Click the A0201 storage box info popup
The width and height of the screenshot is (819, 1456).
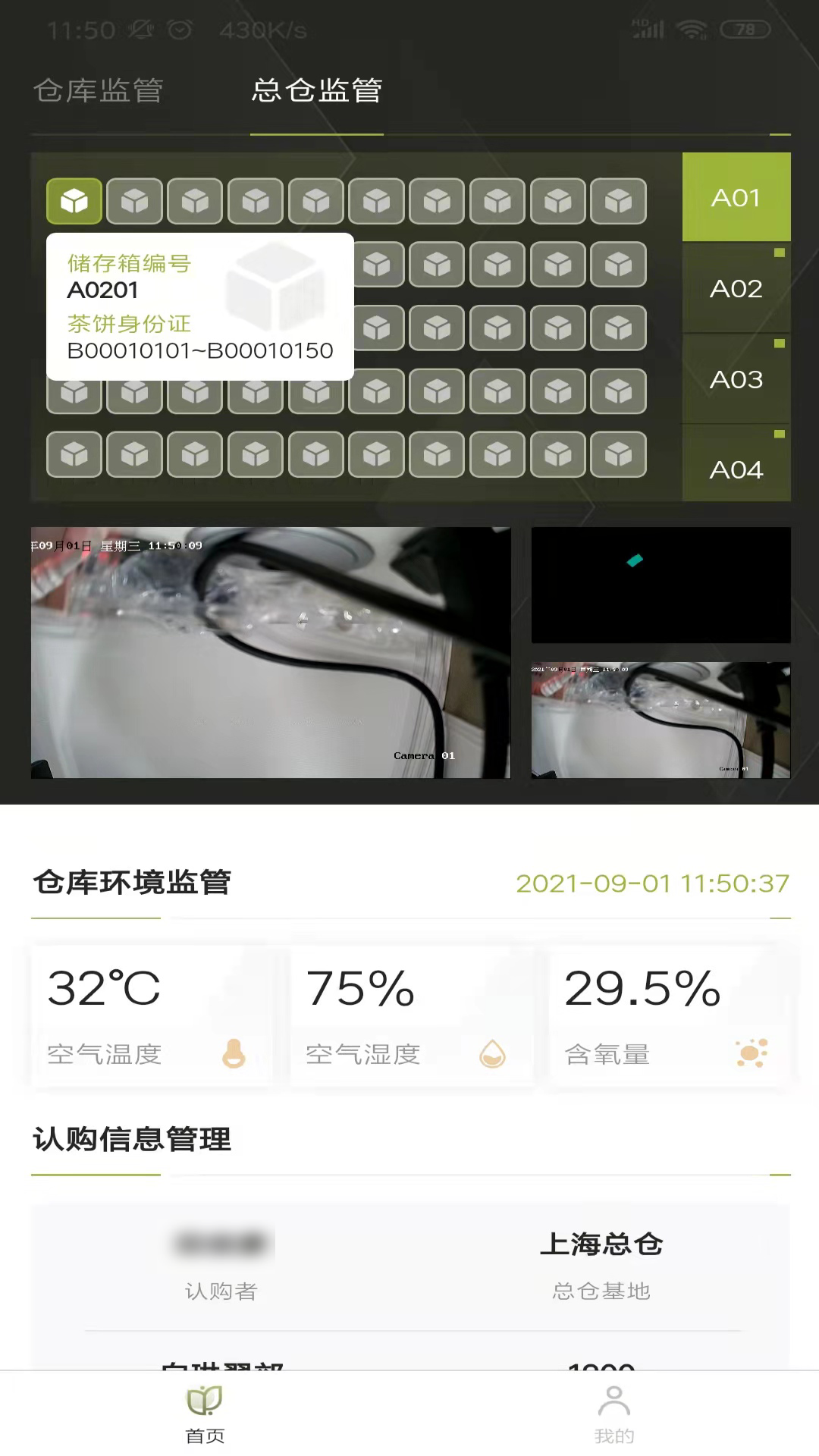[199, 306]
